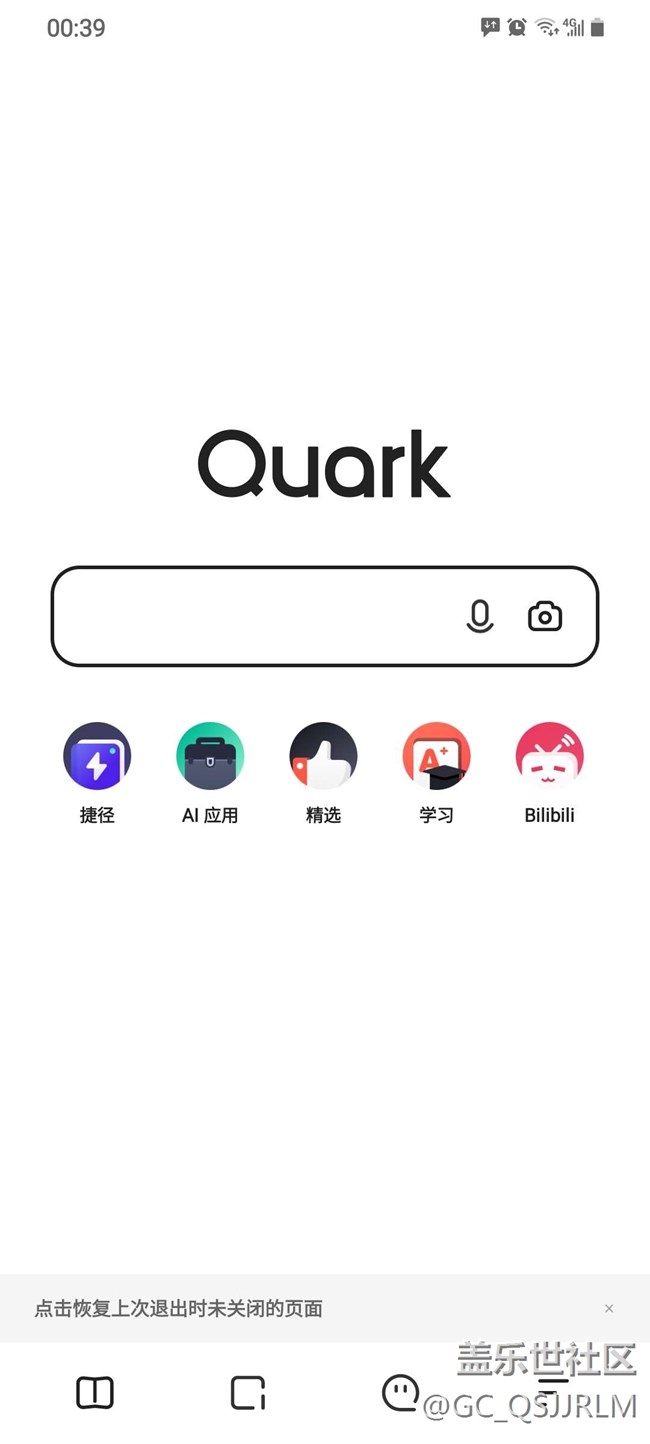
Task: Open the AI 应用 shortcut
Action: (x=210, y=757)
